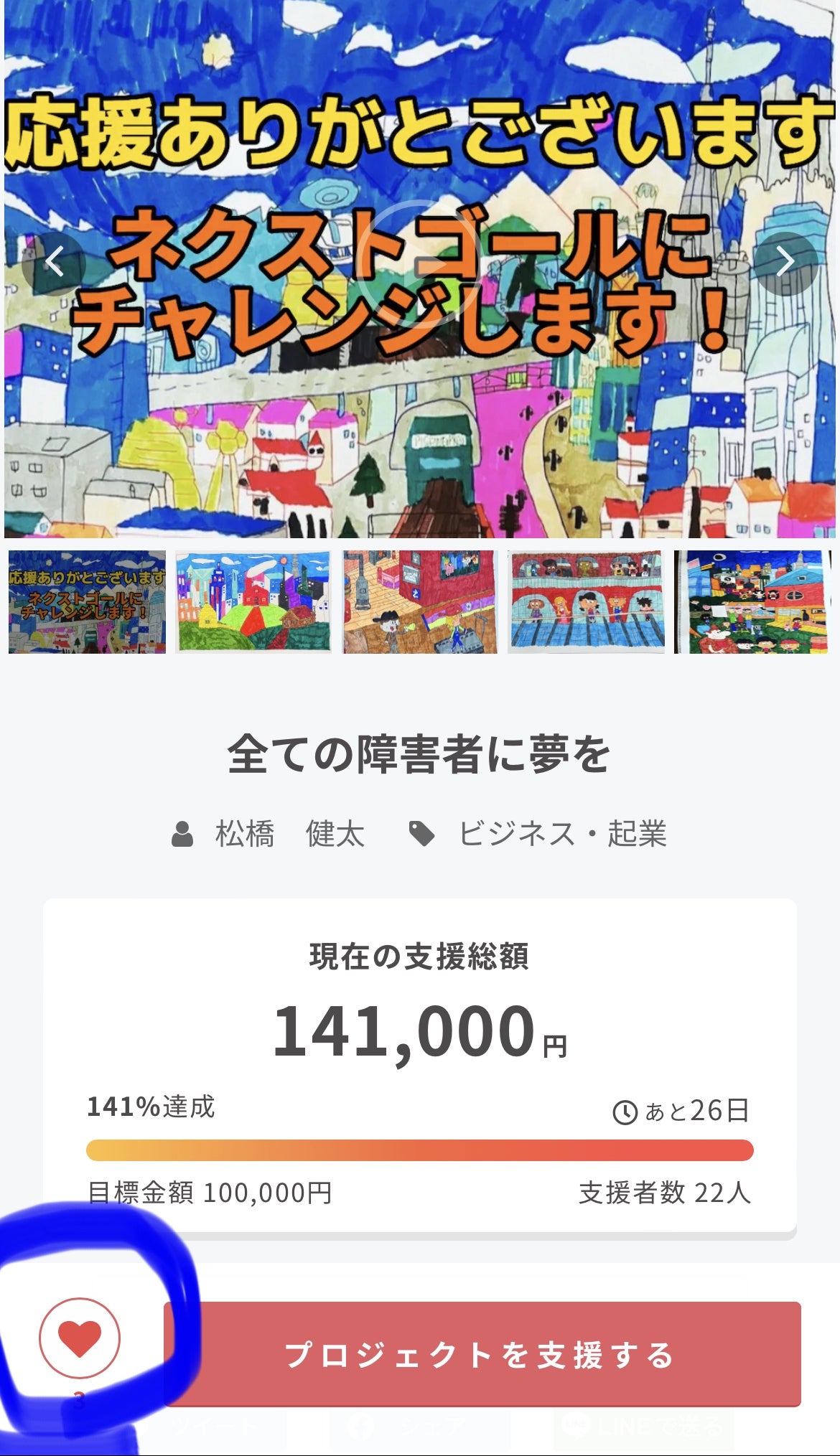
Task: Select the last partly visible crowd thumbnail
Action: point(752,601)
